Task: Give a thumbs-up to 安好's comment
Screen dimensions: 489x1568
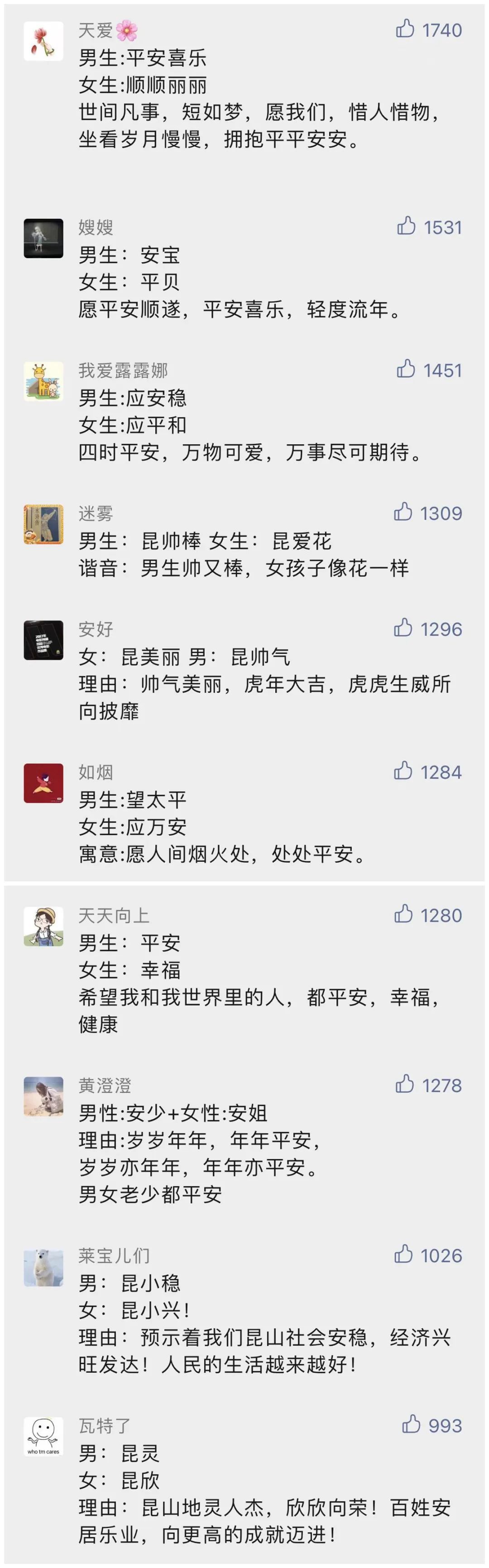Action: tap(403, 628)
